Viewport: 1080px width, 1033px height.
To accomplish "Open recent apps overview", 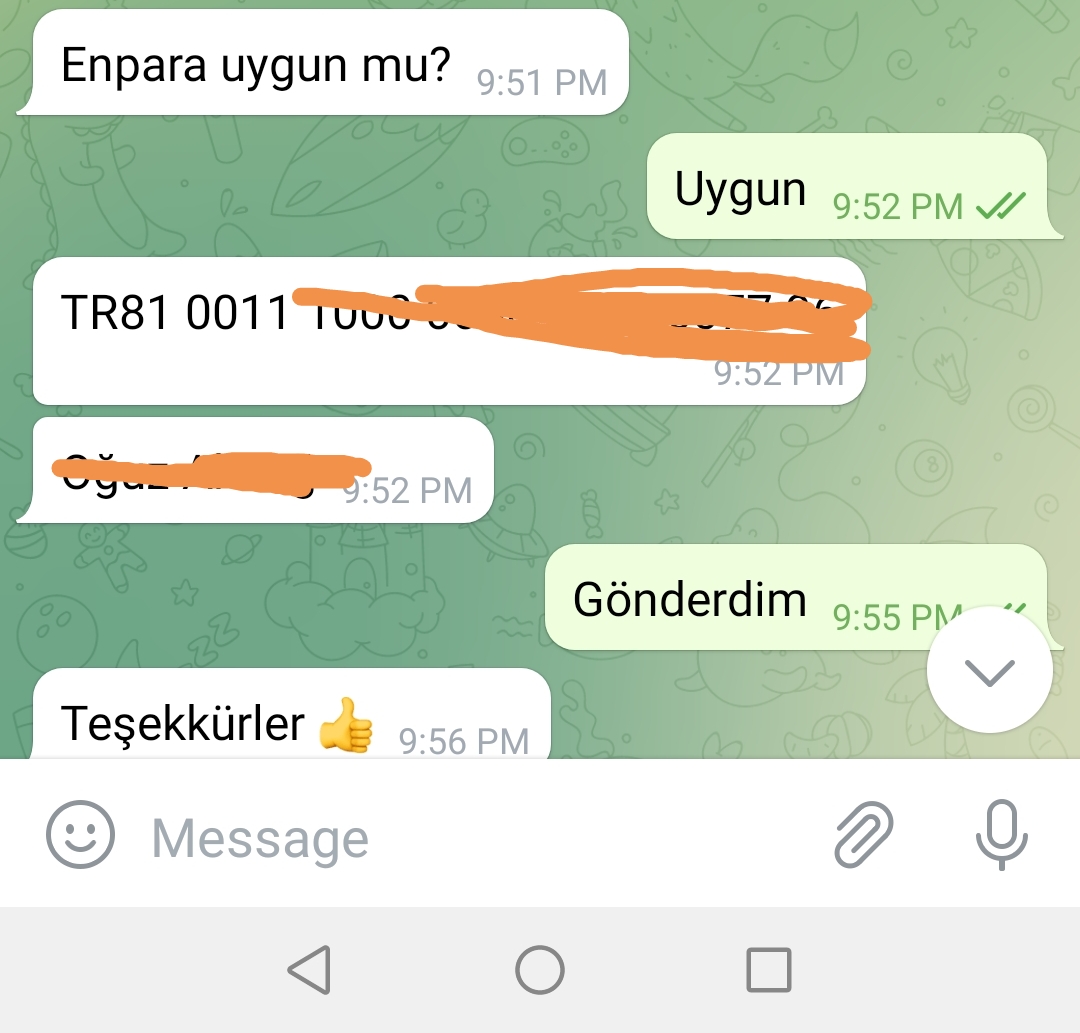I will (769, 969).
